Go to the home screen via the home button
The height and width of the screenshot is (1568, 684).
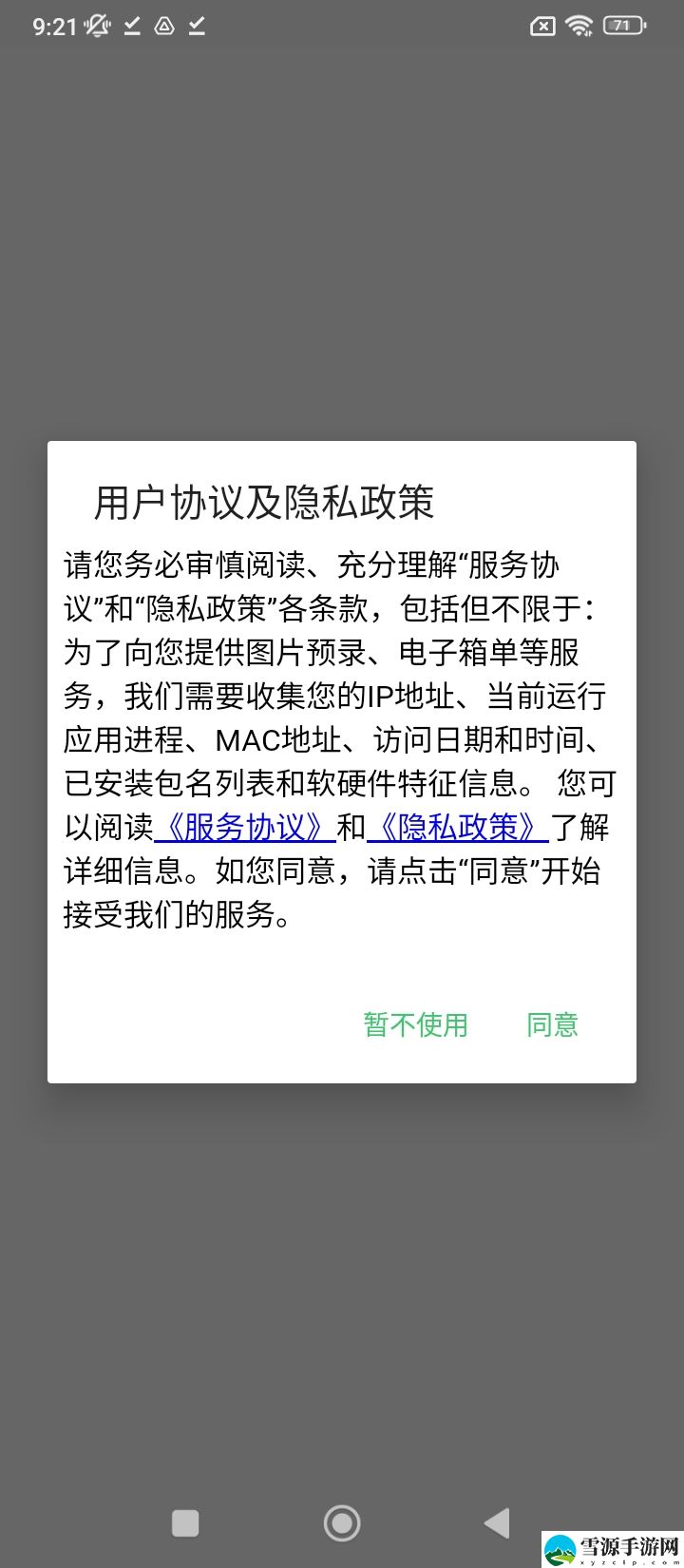(342, 1522)
